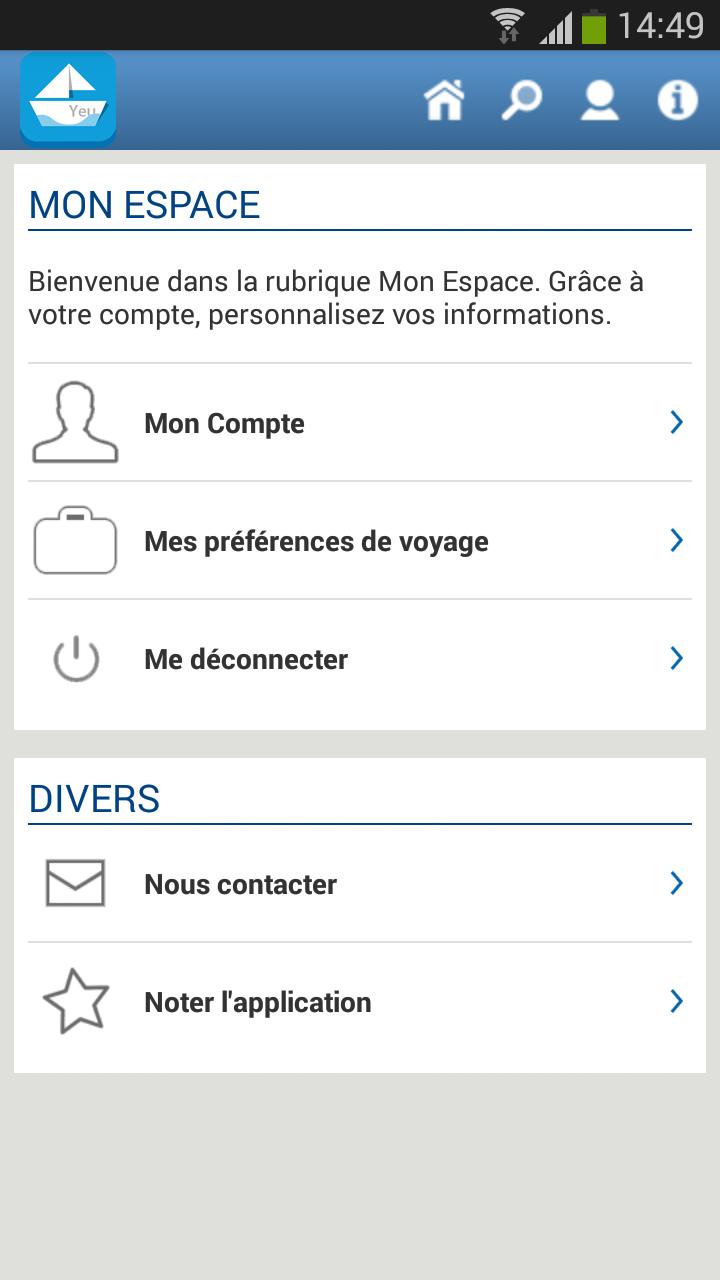Image resolution: width=720 pixels, height=1280 pixels.
Task: Tap the chevron next to Noter l'application
Action: pos(675,1000)
